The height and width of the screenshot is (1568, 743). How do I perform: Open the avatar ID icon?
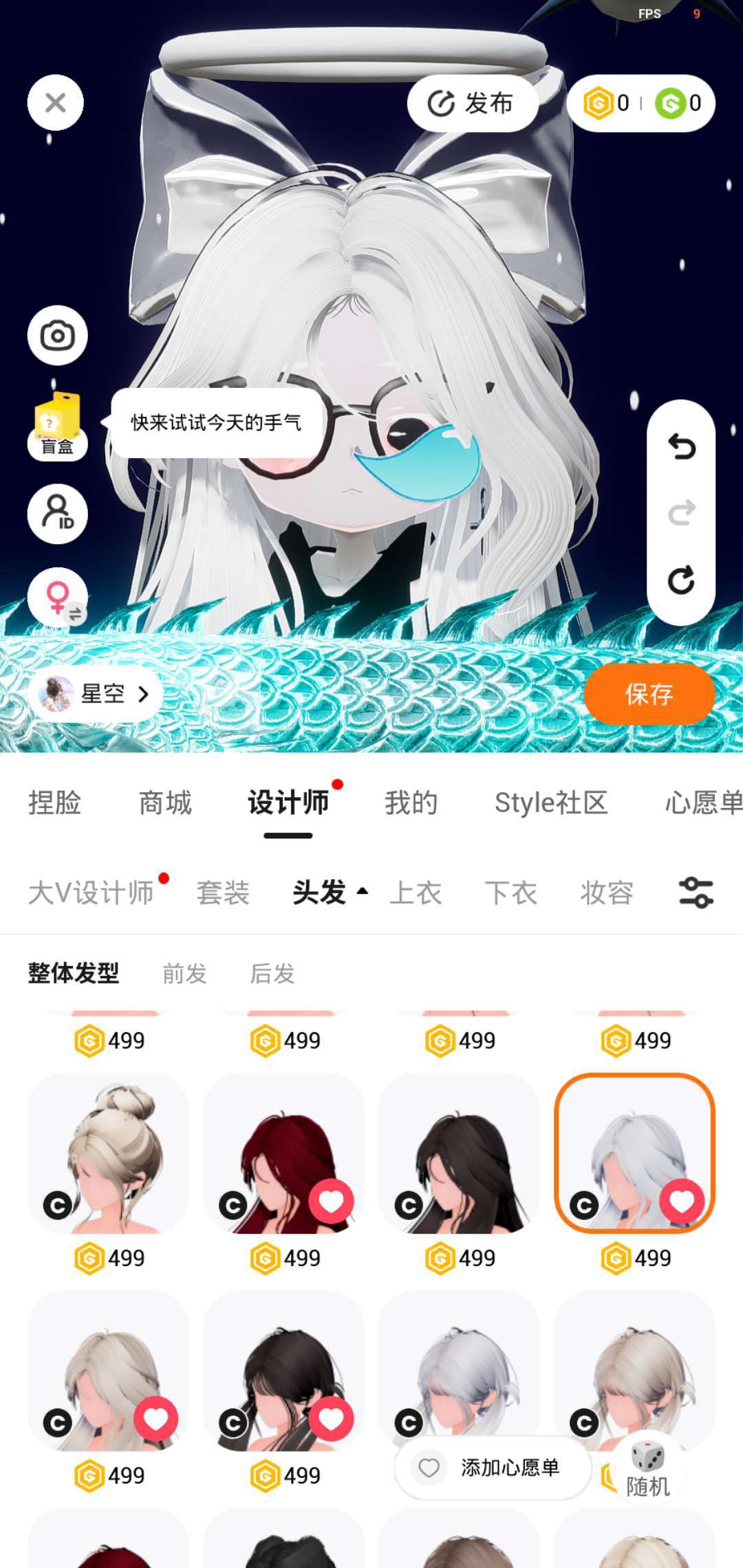tap(57, 514)
